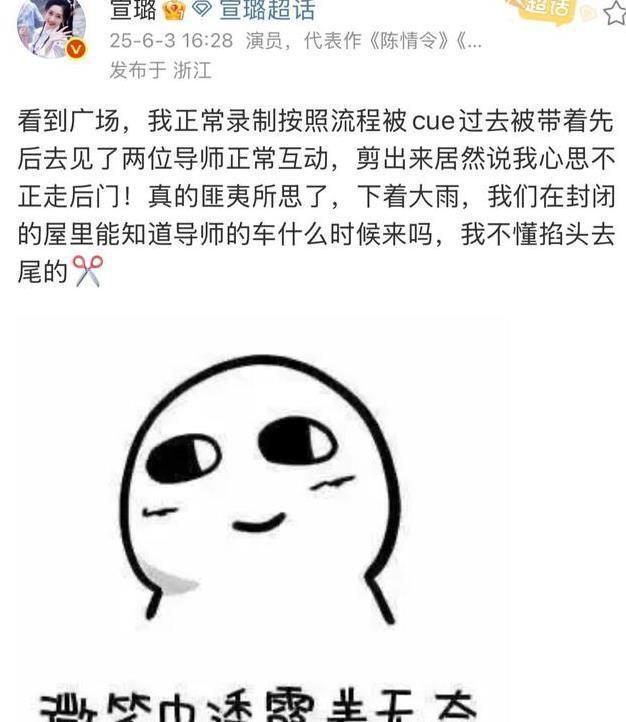Tap the star icon to favorite post
Image resolution: width=626 pixels, height=722 pixels.
[614, 12]
